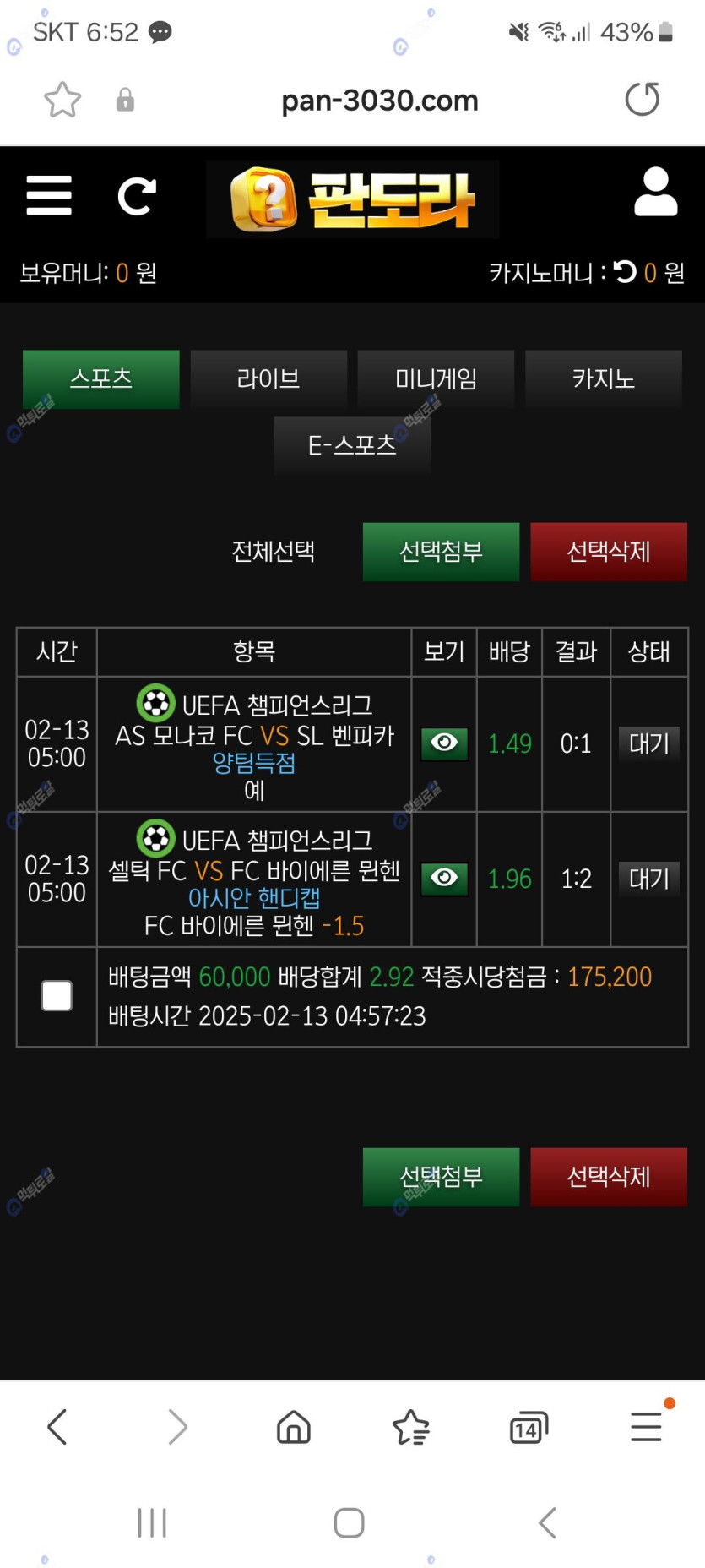Viewport: 705px width, 1568px height.
Task: Tap the upper 선택삭제 button
Action: click(x=609, y=552)
